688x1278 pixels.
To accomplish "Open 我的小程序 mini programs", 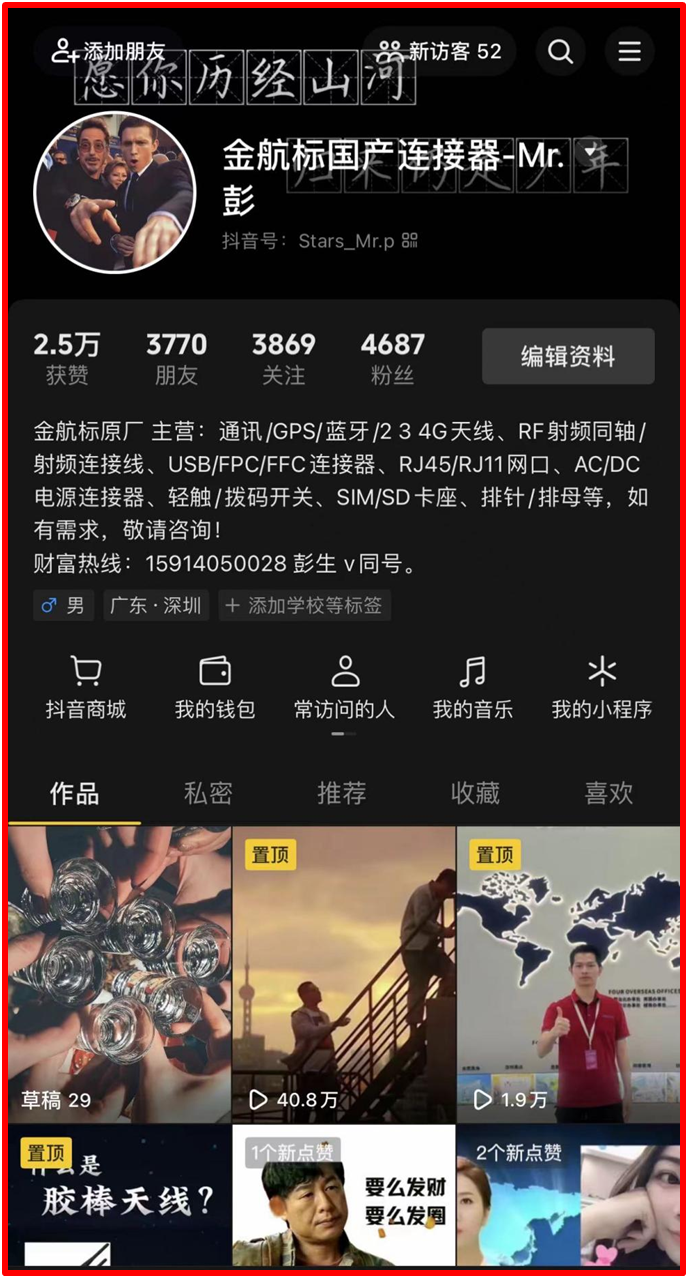I will (601, 688).
